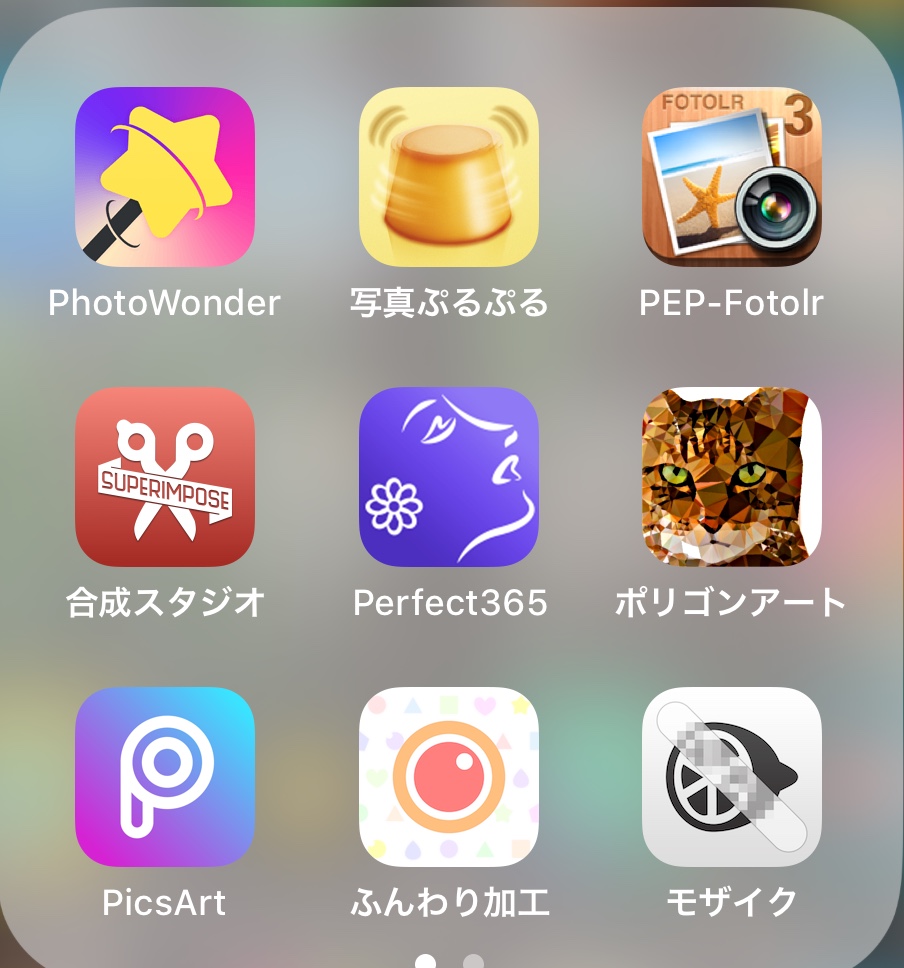Open the PhotoWonder app
Image resolution: width=904 pixels, height=968 pixels.
pos(165,177)
